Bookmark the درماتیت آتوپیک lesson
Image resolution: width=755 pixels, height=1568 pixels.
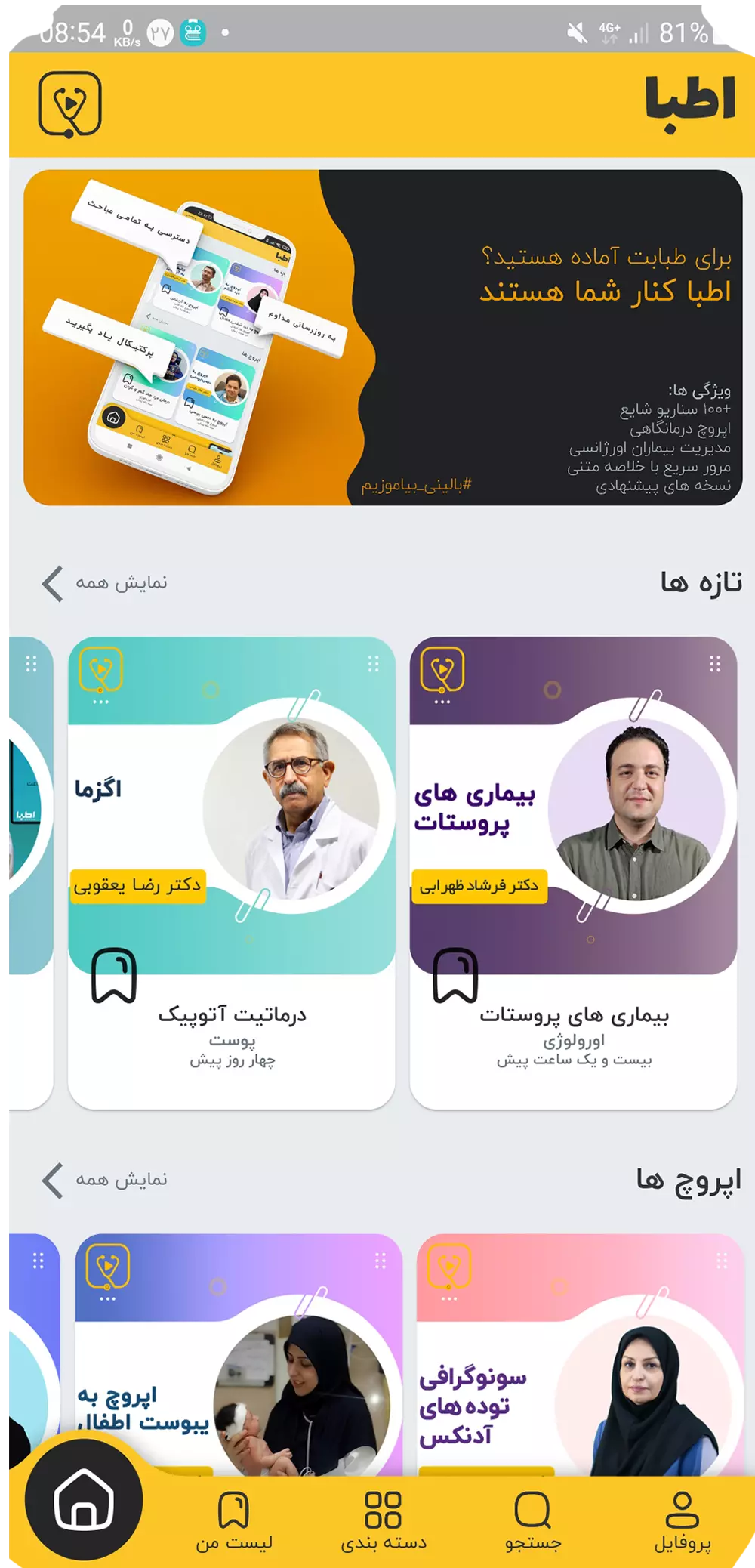[x=114, y=976]
